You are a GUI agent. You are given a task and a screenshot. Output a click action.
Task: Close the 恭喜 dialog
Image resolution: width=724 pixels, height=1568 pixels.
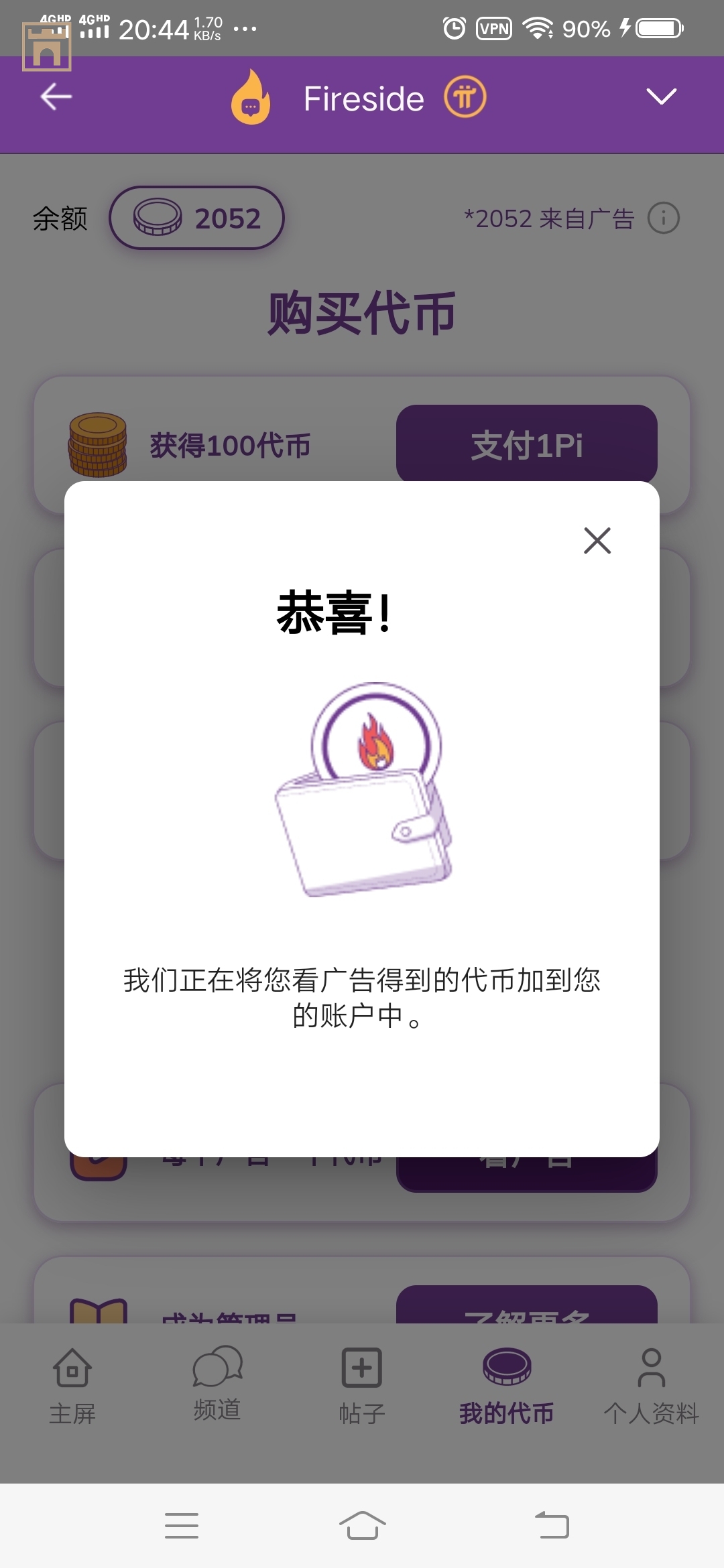click(597, 540)
